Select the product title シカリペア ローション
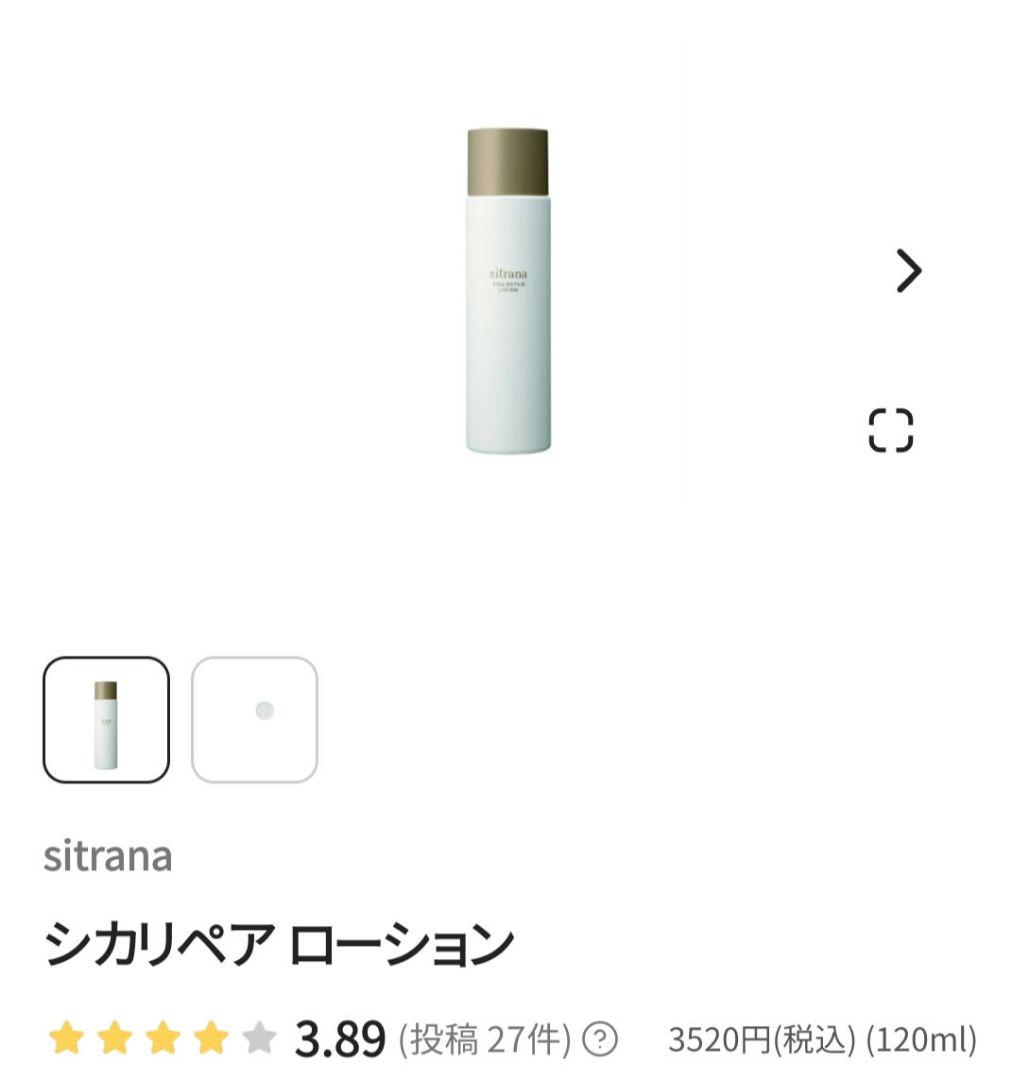Screen dimensions: 1020x1080 click(x=280, y=938)
